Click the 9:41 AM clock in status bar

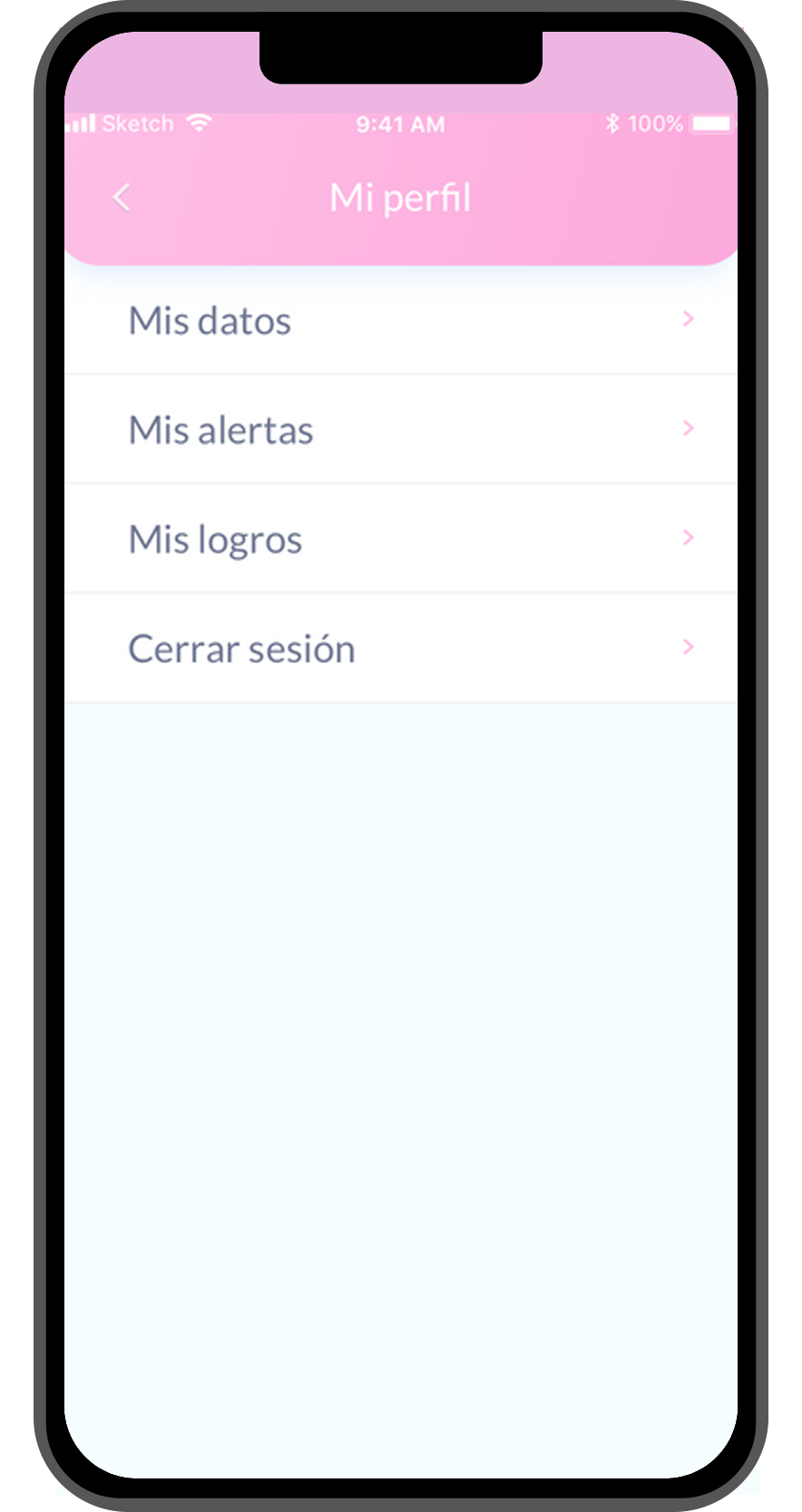(399, 123)
